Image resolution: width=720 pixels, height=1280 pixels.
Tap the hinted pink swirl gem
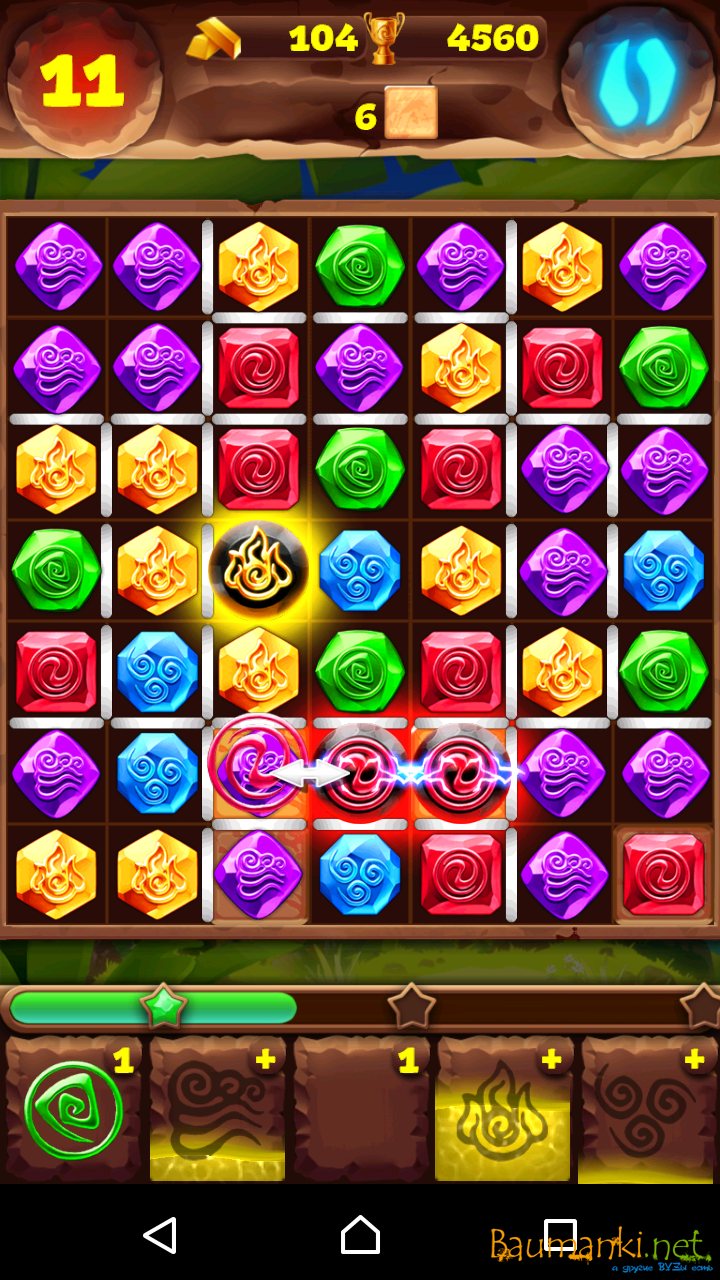click(x=258, y=768)
